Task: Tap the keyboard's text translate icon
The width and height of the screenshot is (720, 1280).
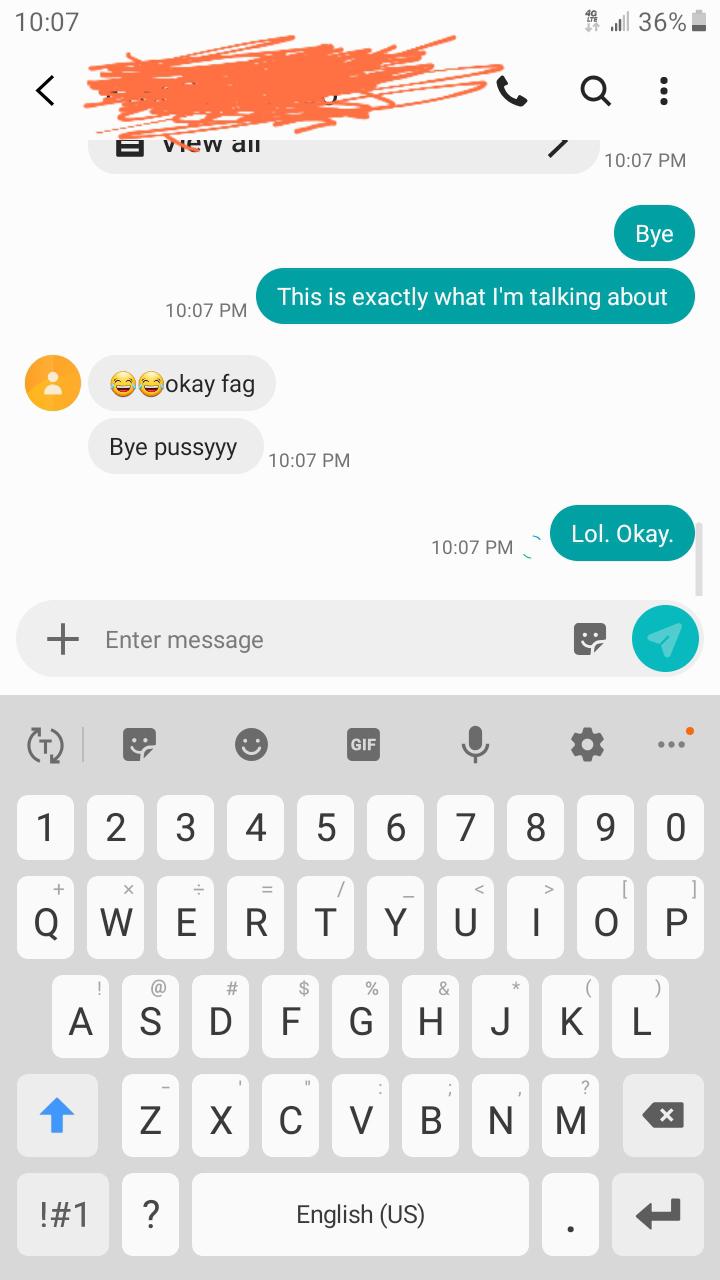Action: point(45,744)
